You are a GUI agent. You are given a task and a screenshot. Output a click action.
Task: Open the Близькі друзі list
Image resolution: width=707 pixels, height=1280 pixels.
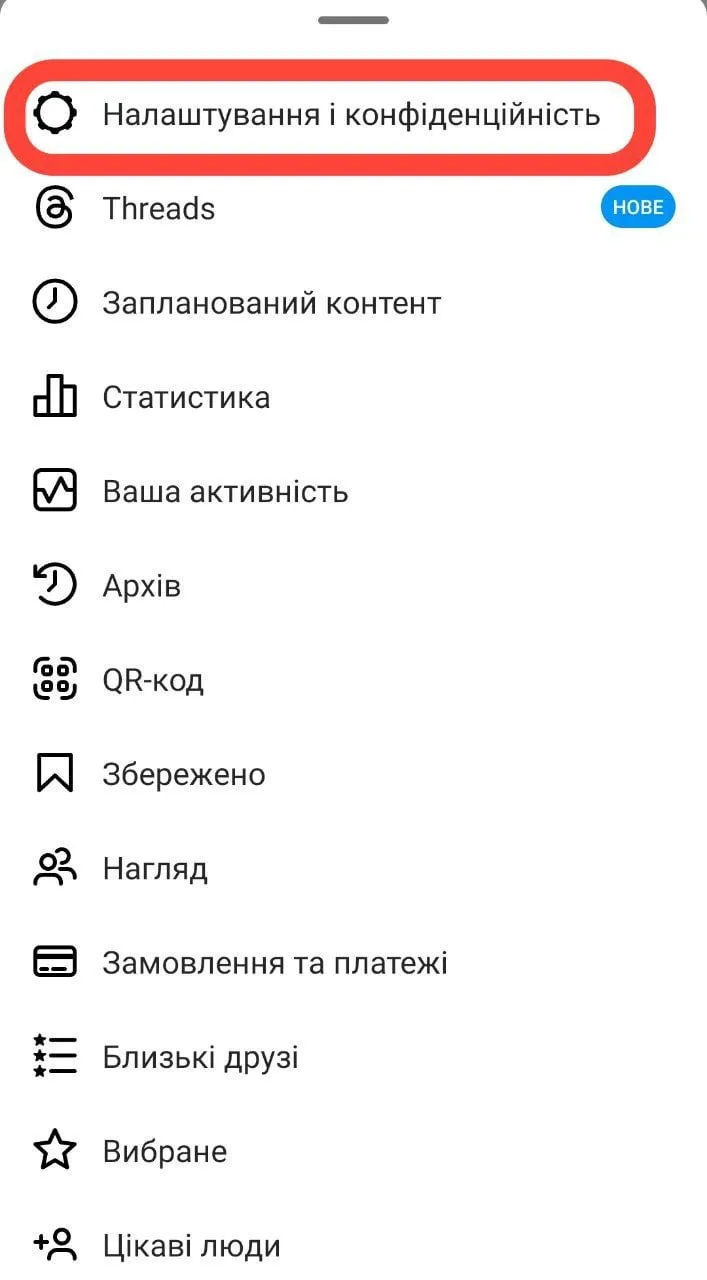353,1058
